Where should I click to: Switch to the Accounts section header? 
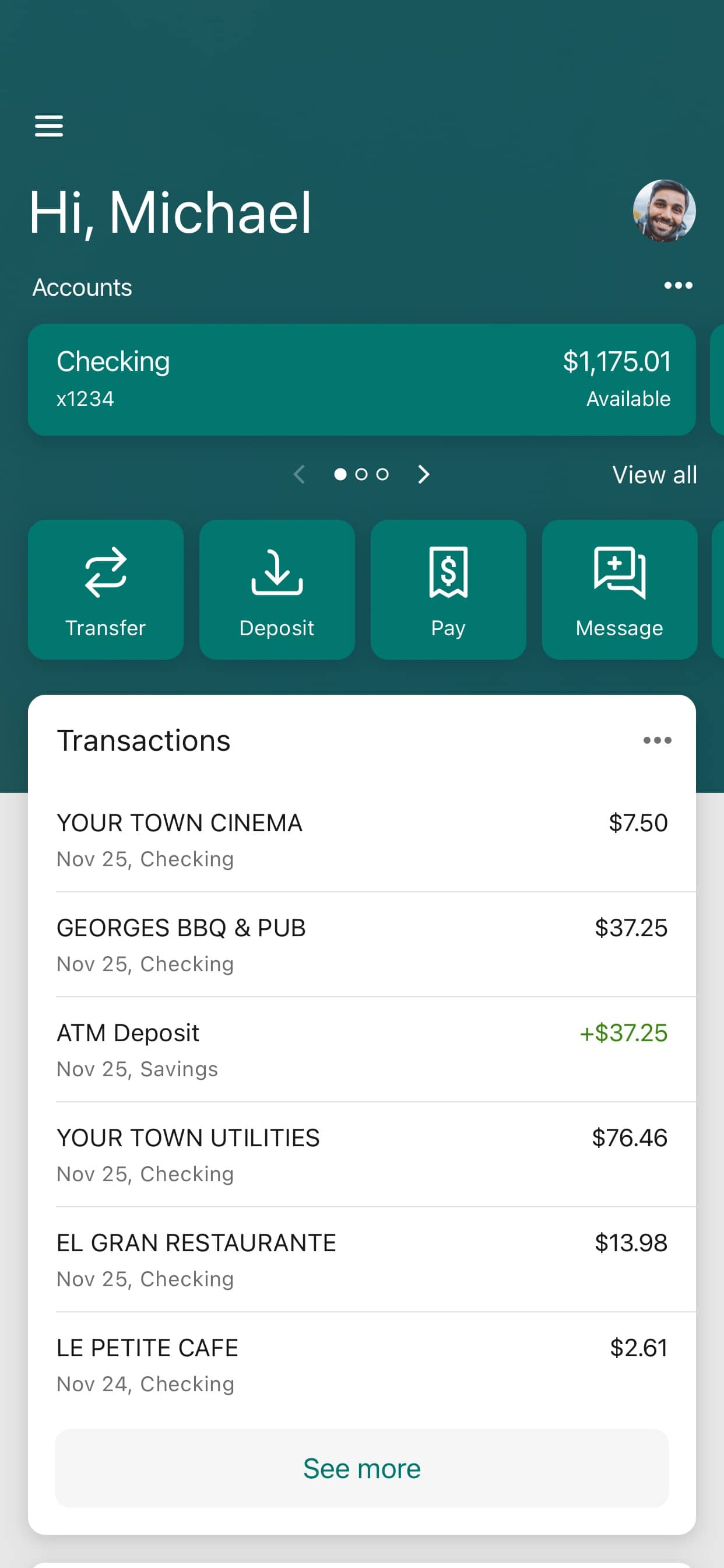tap(82, 286)
